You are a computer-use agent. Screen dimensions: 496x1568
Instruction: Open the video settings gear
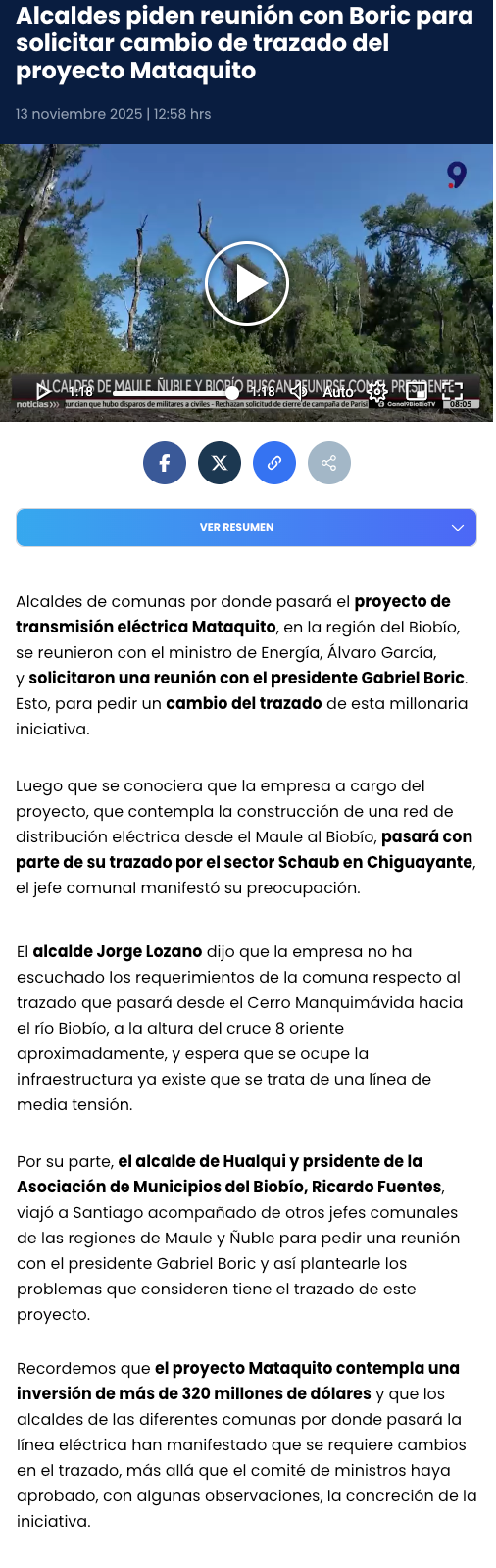pyautogui.click(x=377, y=392)
